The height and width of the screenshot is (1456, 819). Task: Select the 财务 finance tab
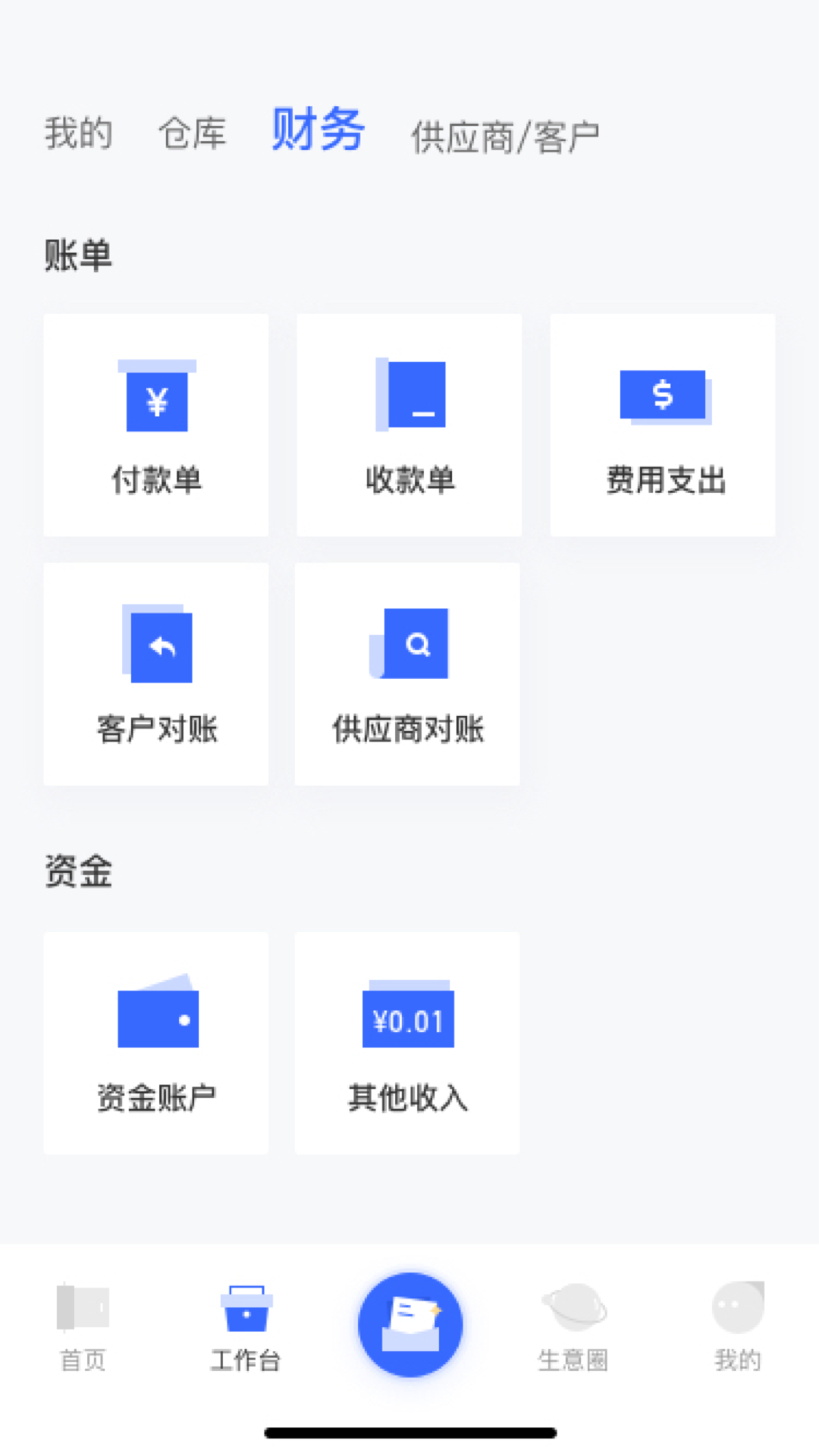coord(318,129)
